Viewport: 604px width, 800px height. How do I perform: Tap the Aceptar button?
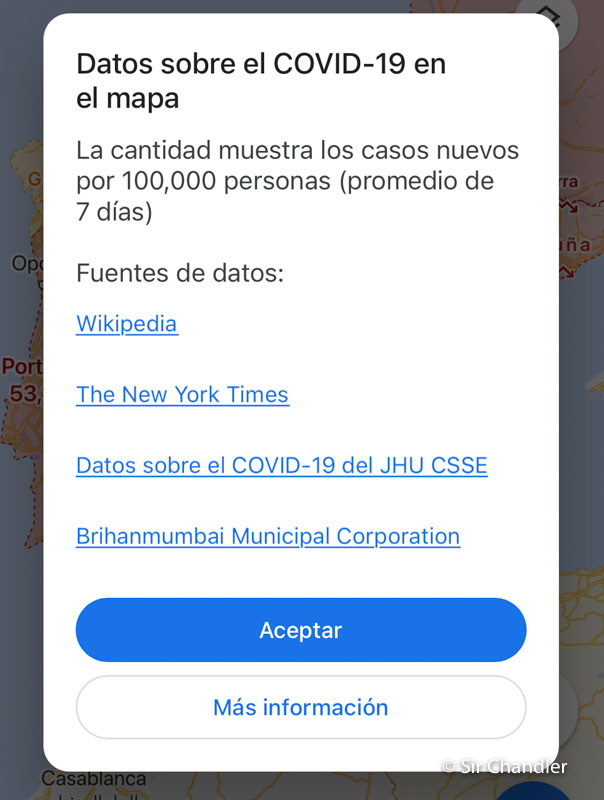tap(301, 631)
